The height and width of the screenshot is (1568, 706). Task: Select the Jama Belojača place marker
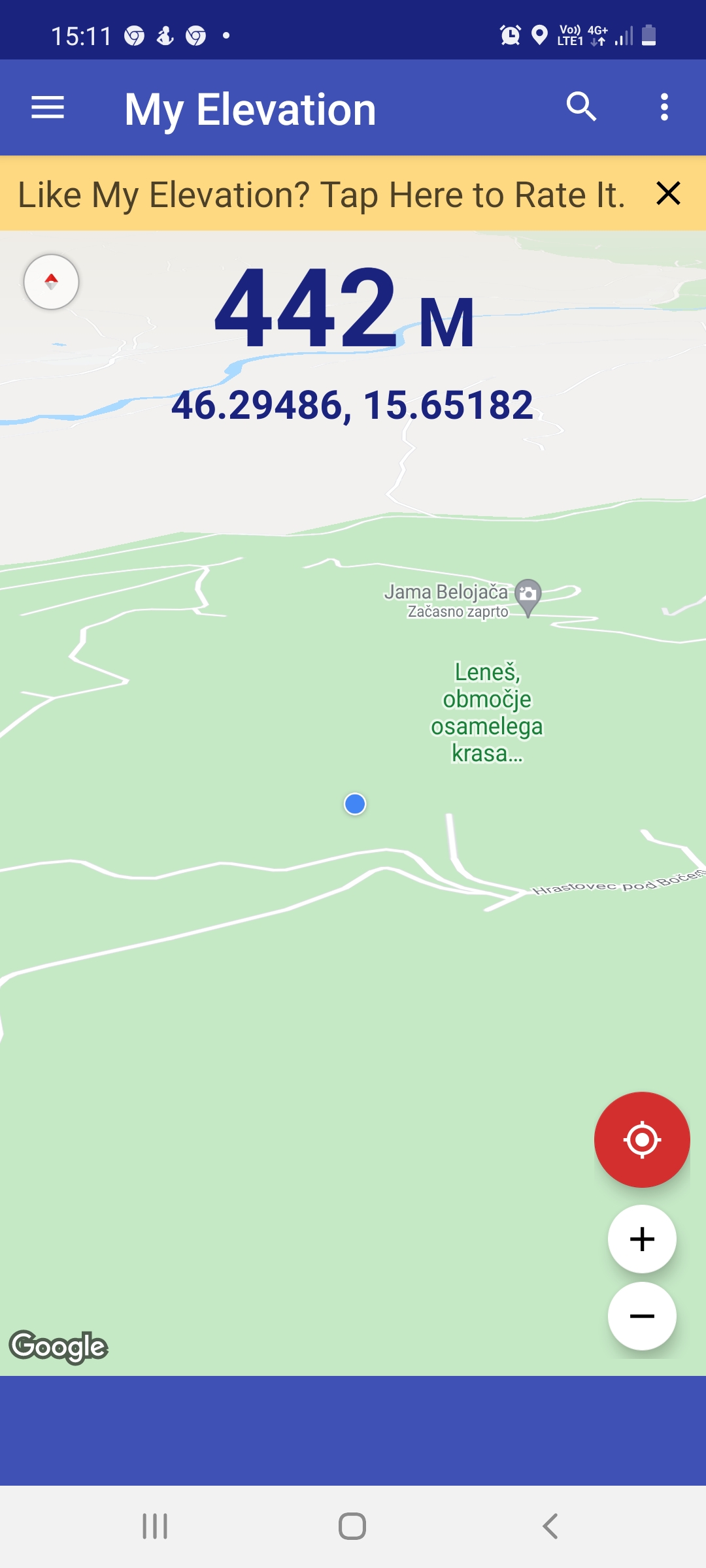click(528, 596)
